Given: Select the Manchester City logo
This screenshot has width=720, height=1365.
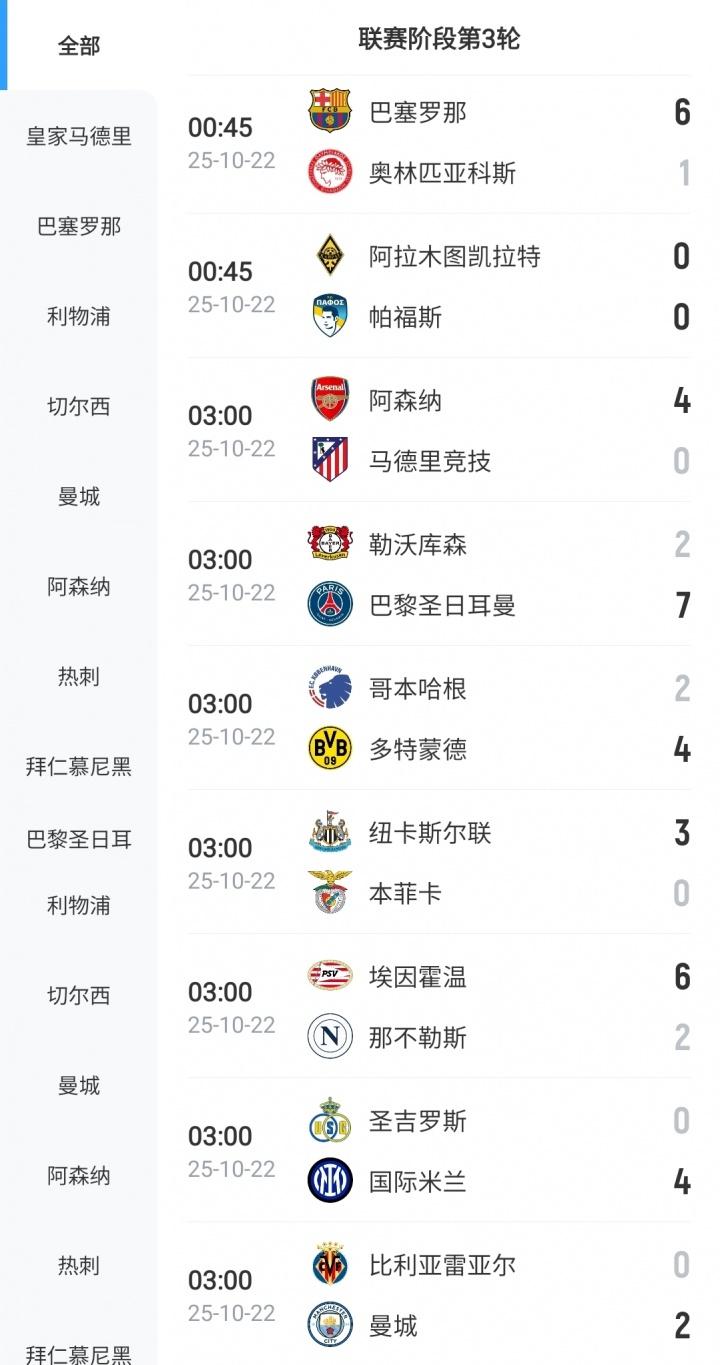Looking at the screenshot, I should tap(329, 1322).
